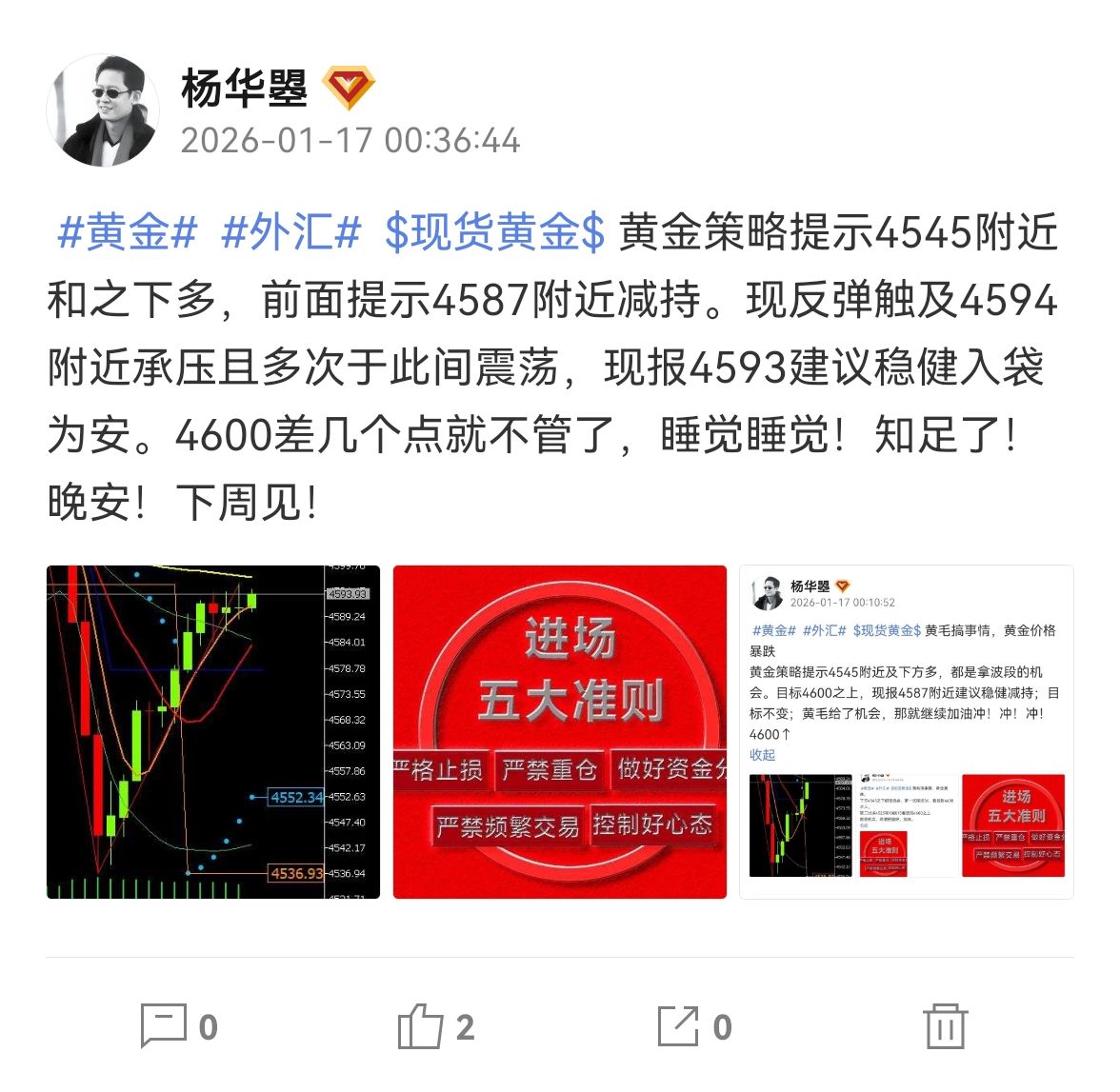1120x1092 pixels.
Task: View the earlier post screenshot image
Action: click(x=906, y=731)
